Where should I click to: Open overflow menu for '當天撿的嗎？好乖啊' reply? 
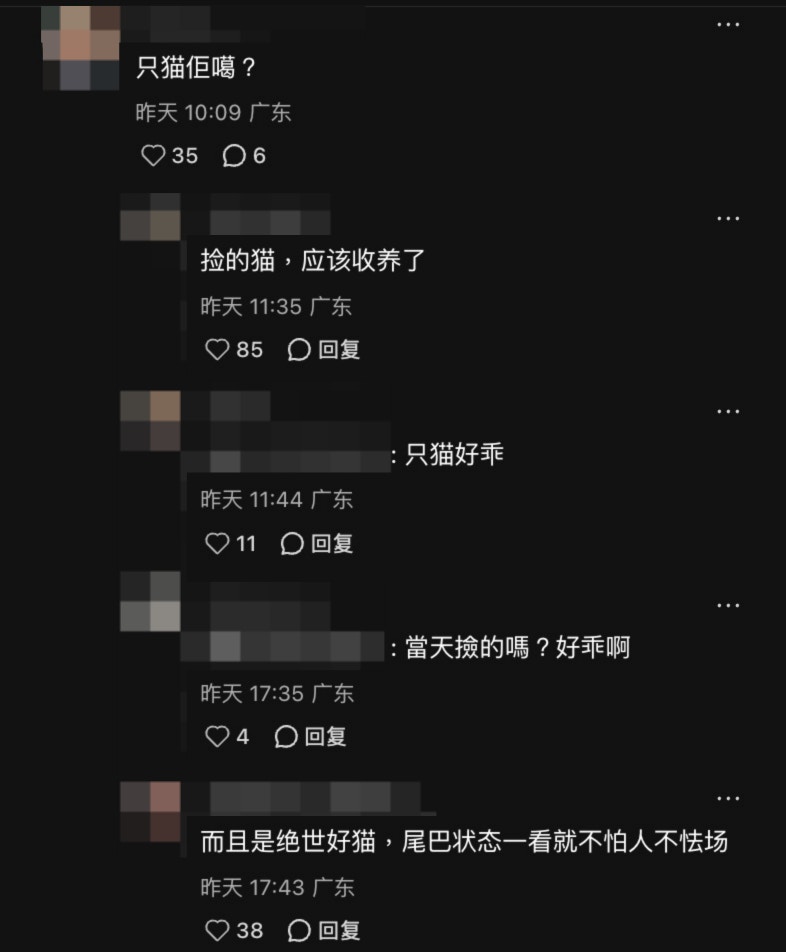coord(728,605)
